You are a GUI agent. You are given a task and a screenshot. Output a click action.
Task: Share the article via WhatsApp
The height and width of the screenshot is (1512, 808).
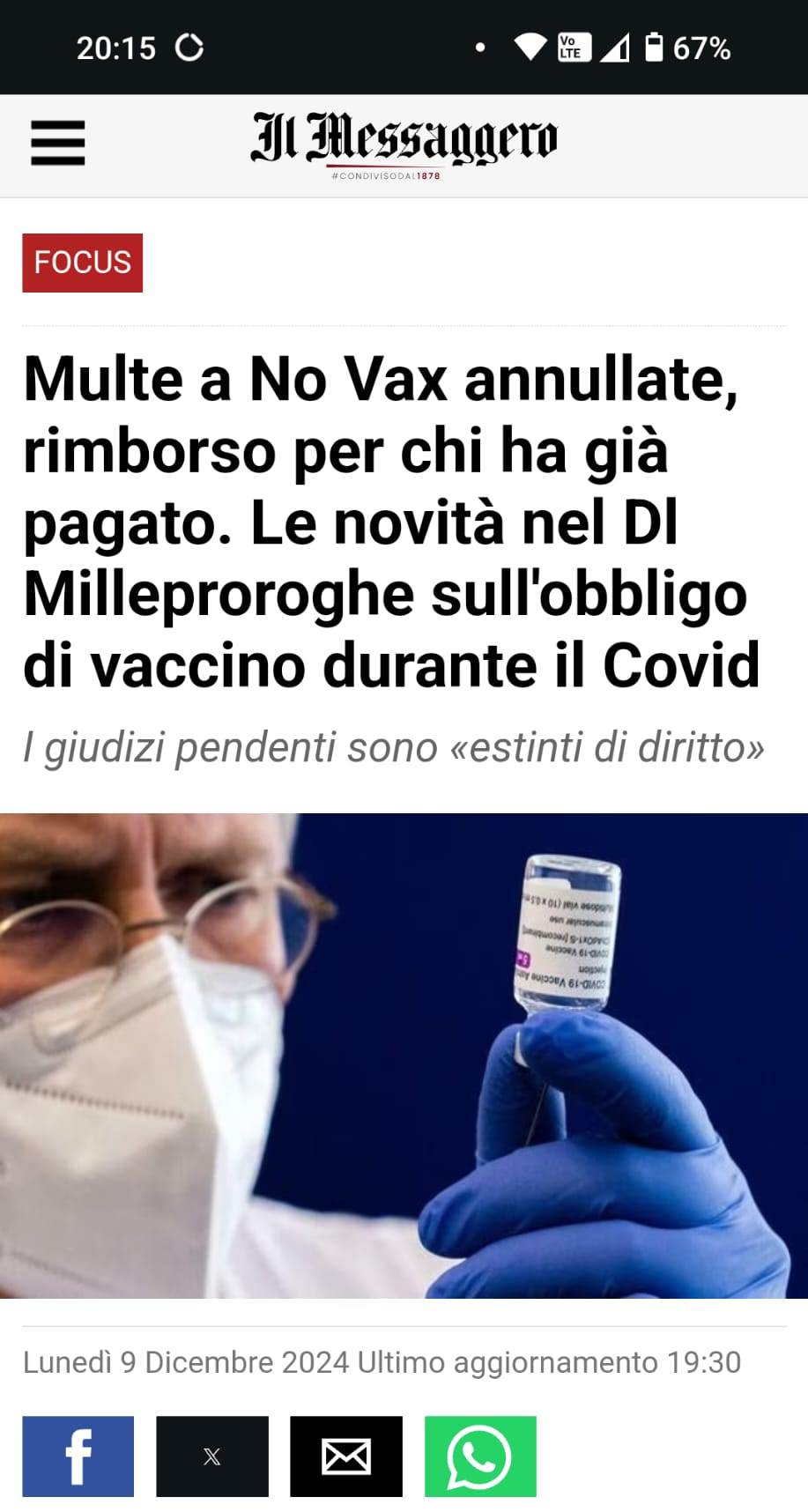[480, 1456]
